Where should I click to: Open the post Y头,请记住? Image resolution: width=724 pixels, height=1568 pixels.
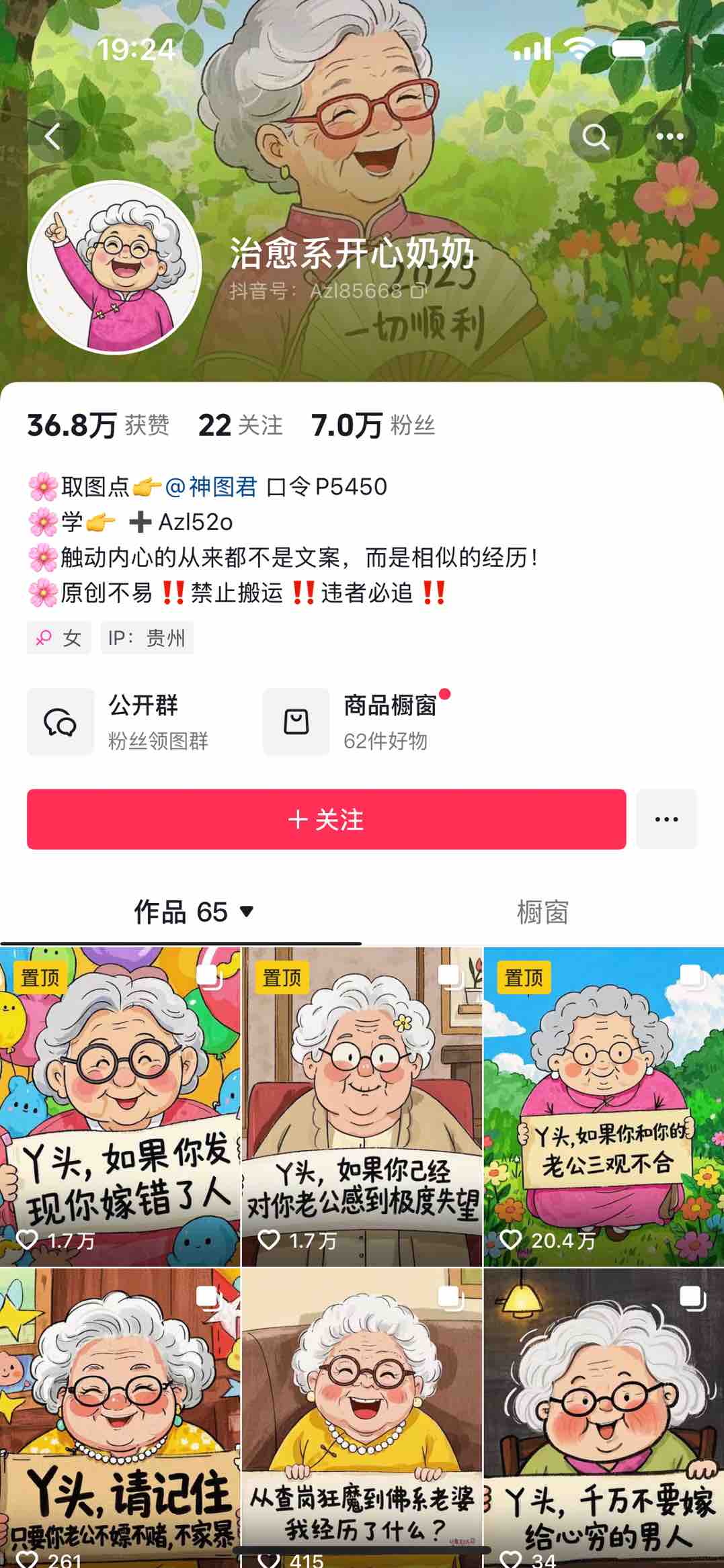pos(120,1418)
